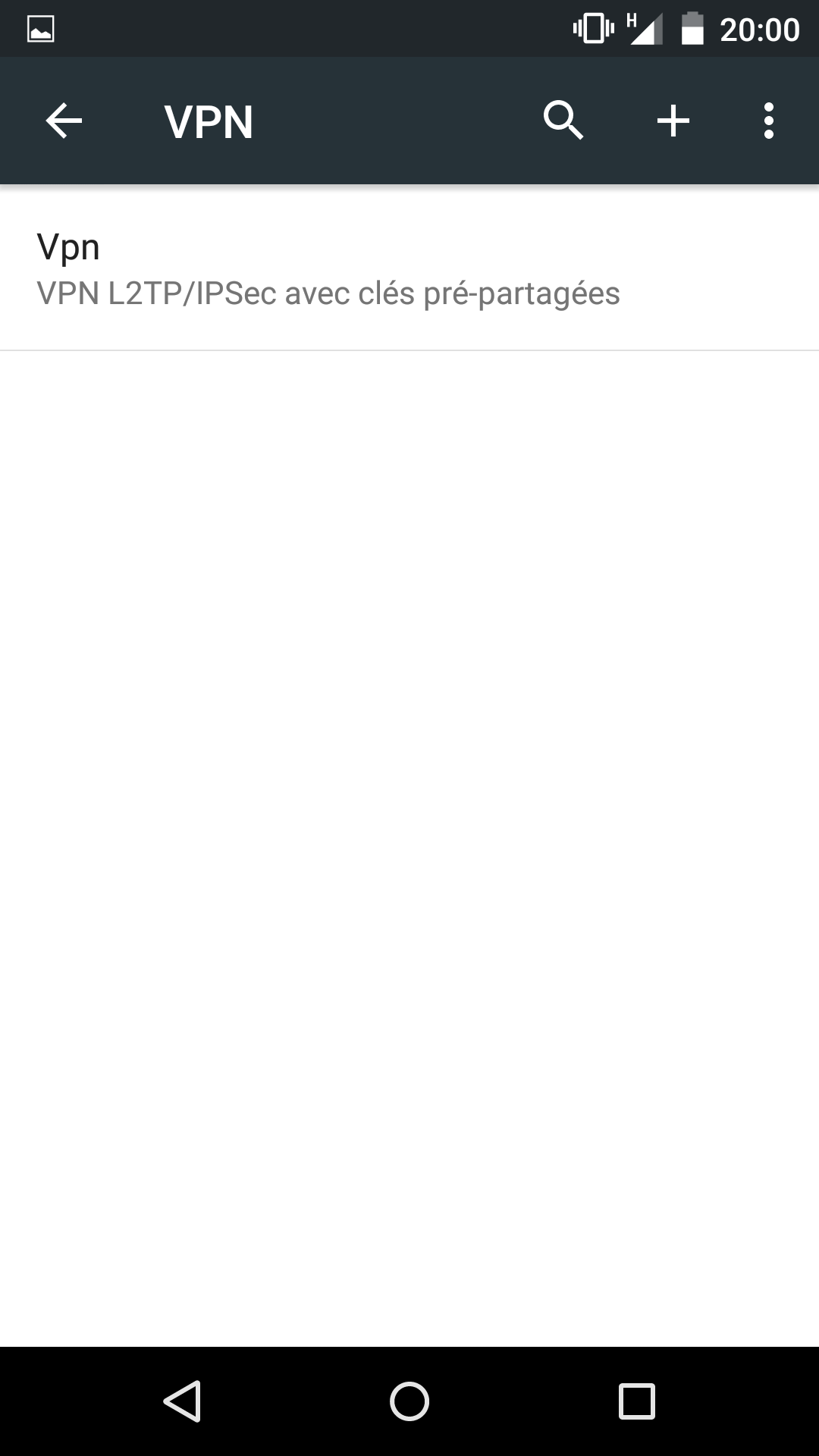The image size is (819, 1456).
Task: Go back from the VPN settings
Action: coord(64,121)
